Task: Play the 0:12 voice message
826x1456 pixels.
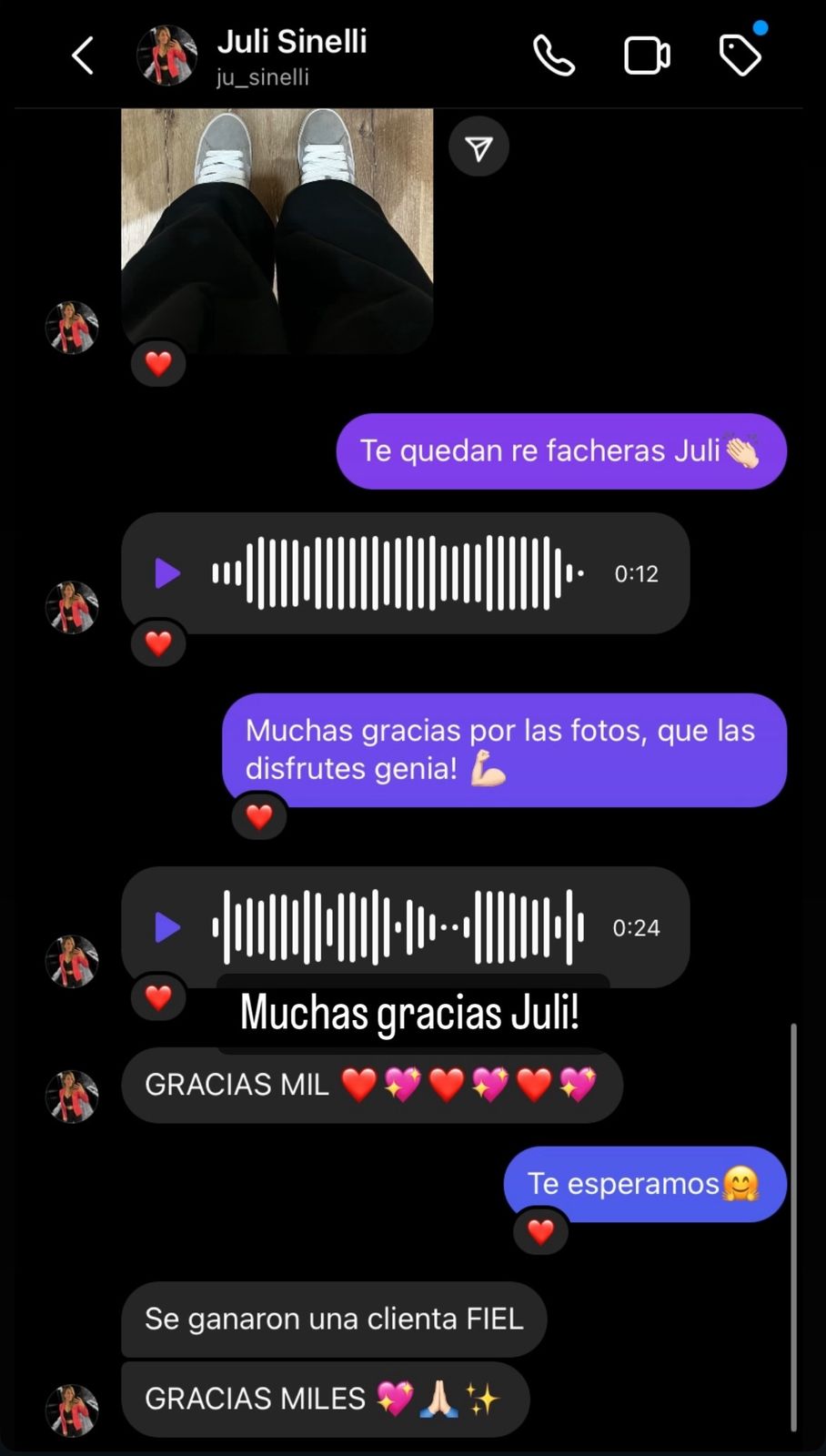Action: coord(166,572)
